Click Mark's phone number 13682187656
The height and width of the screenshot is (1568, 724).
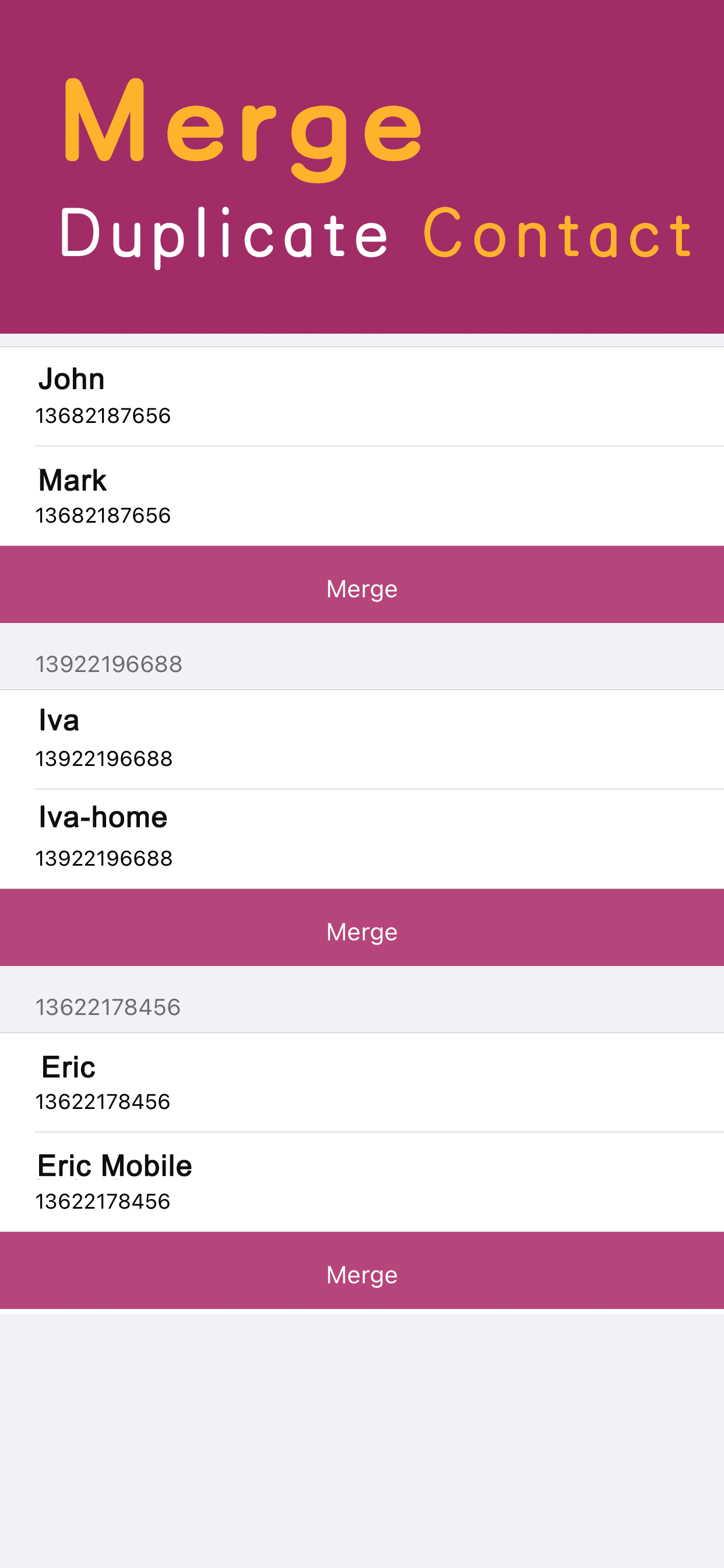104,516
